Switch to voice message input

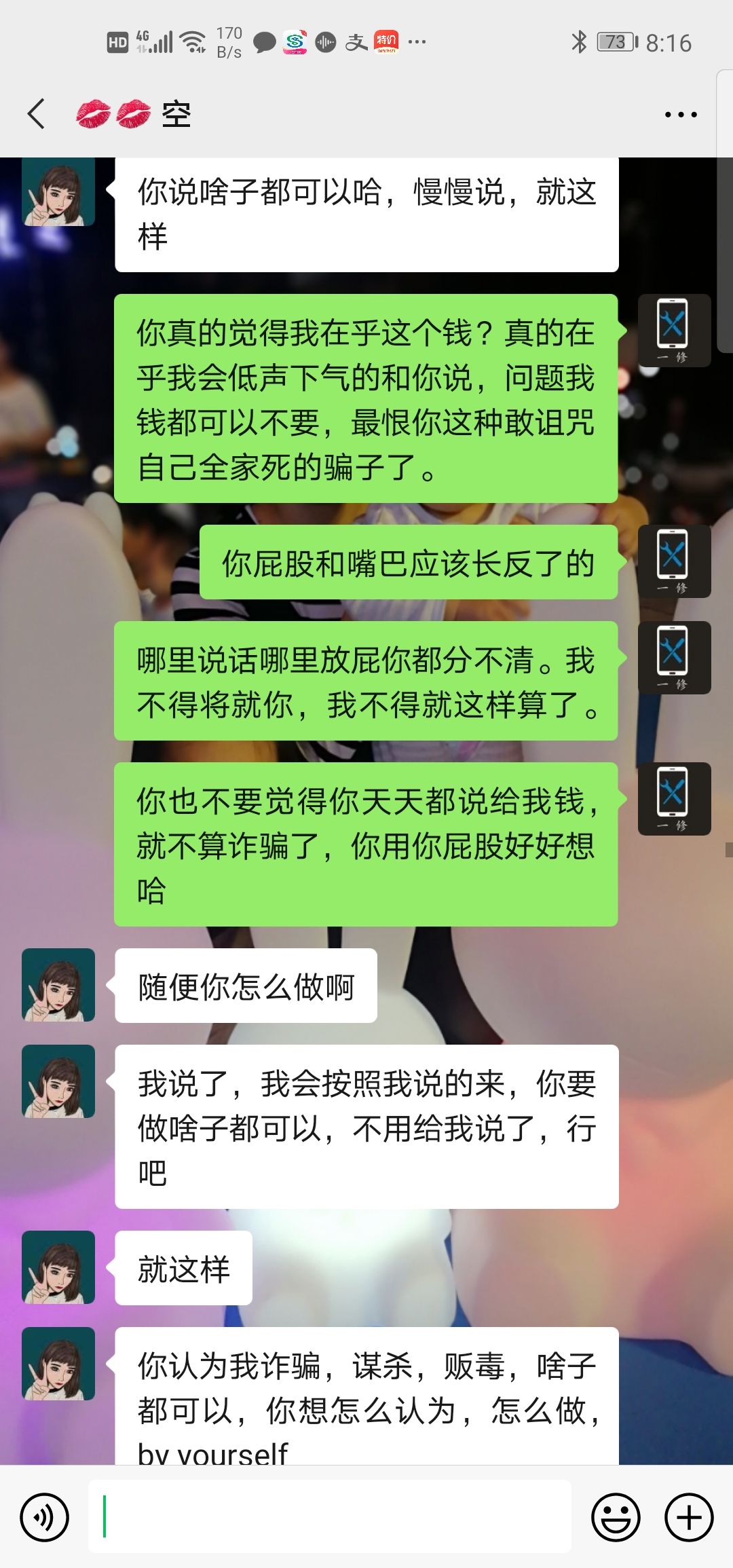[x=45, y=1517]
